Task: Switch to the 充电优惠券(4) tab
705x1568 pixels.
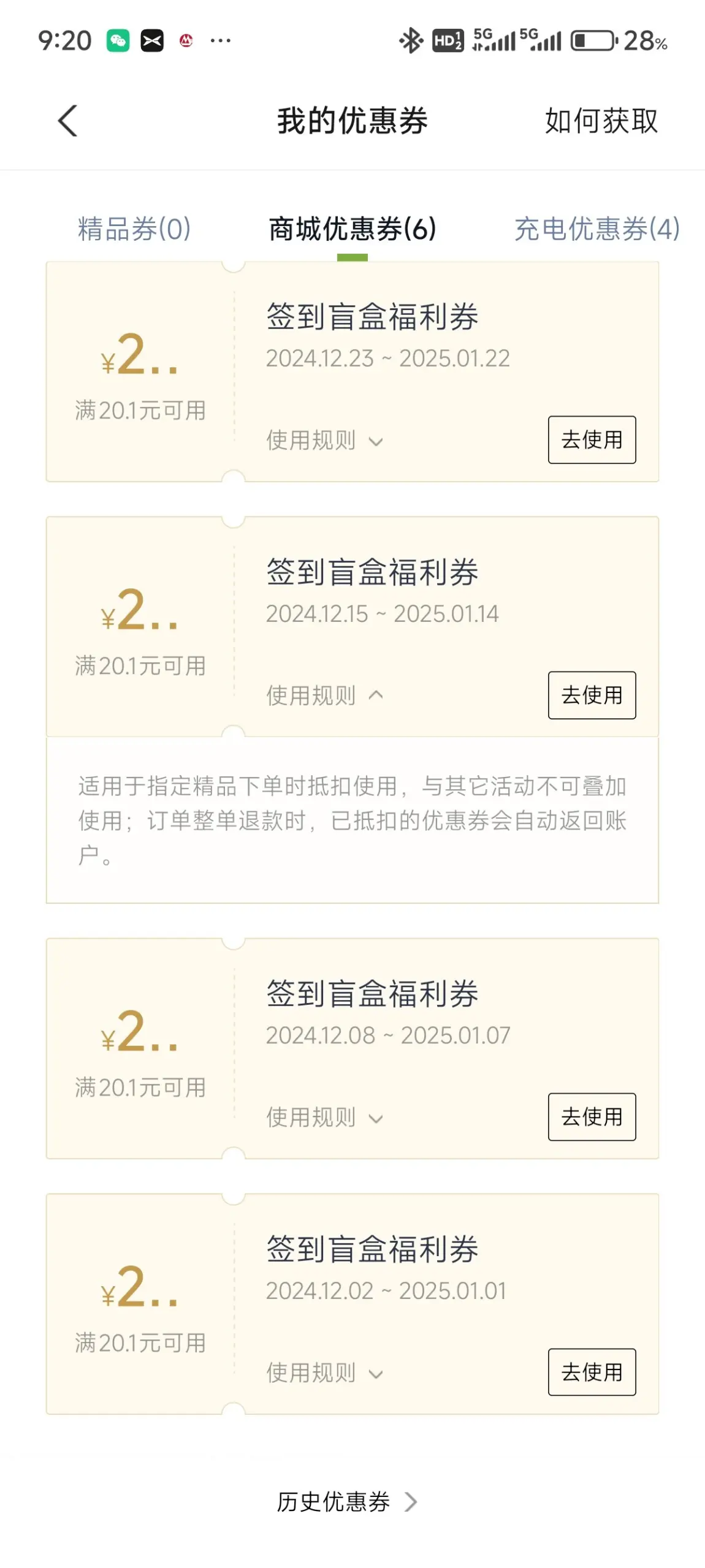Action: [597, 229]
